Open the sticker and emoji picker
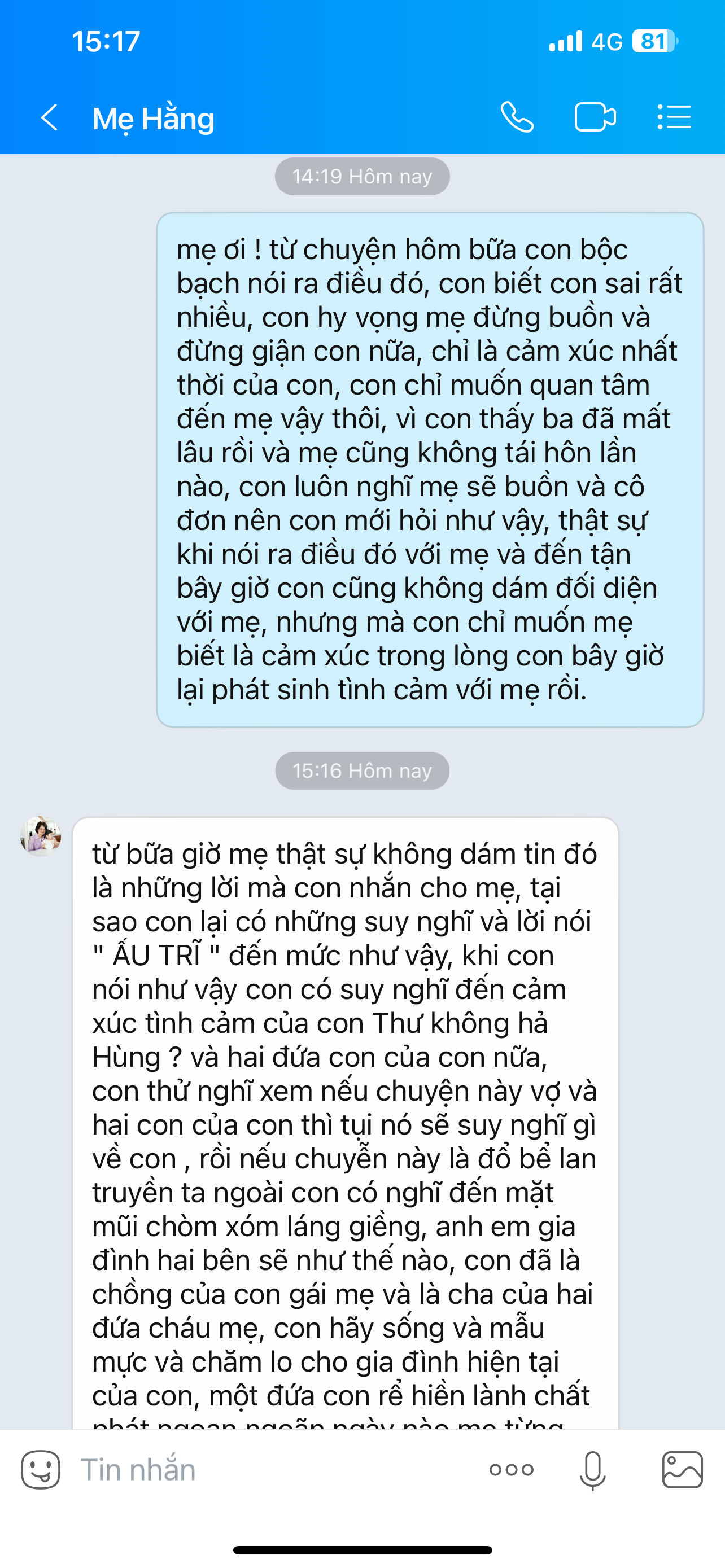This screenshot has height=1568, width=725. (41, 1469)
